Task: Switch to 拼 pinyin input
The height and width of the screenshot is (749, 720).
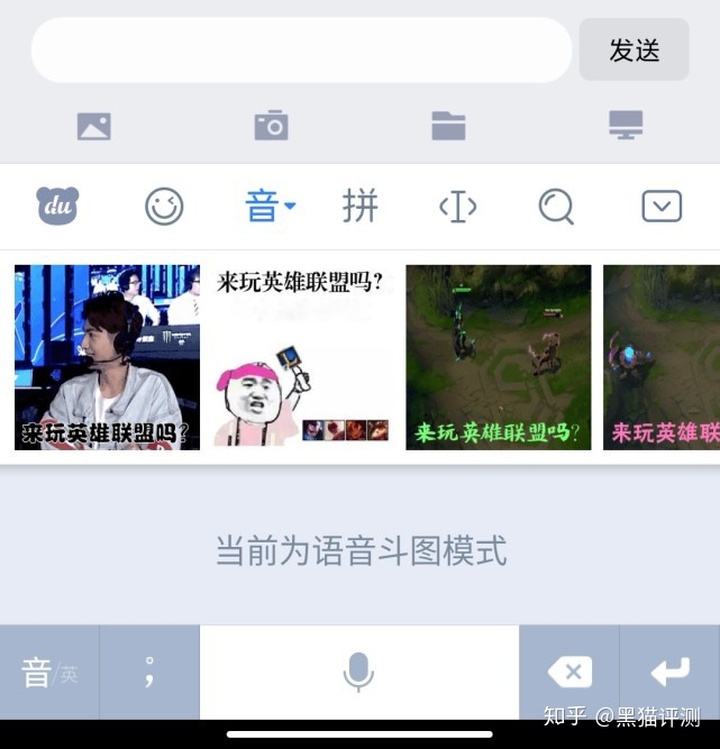Action: pos(360,206)
